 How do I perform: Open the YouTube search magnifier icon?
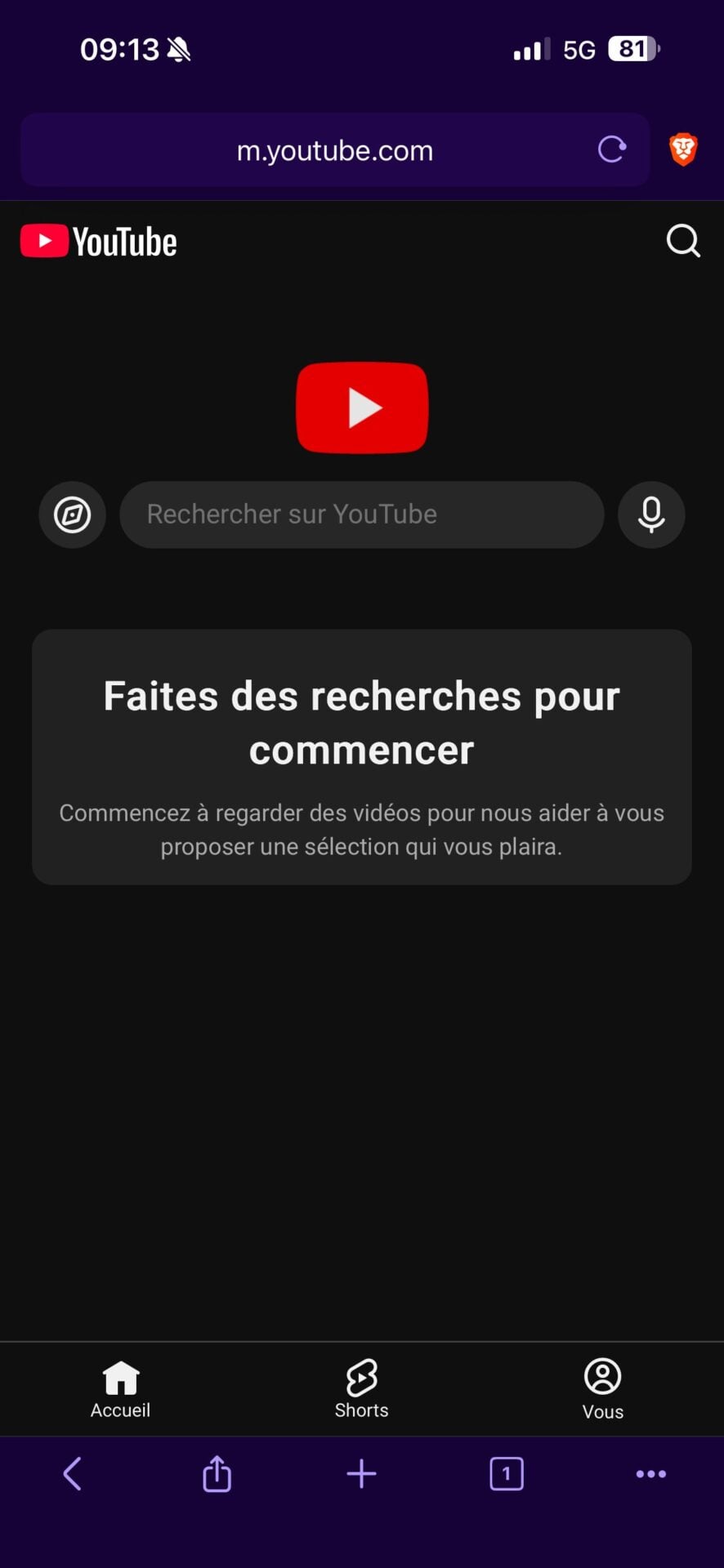(x=683, y=241)
